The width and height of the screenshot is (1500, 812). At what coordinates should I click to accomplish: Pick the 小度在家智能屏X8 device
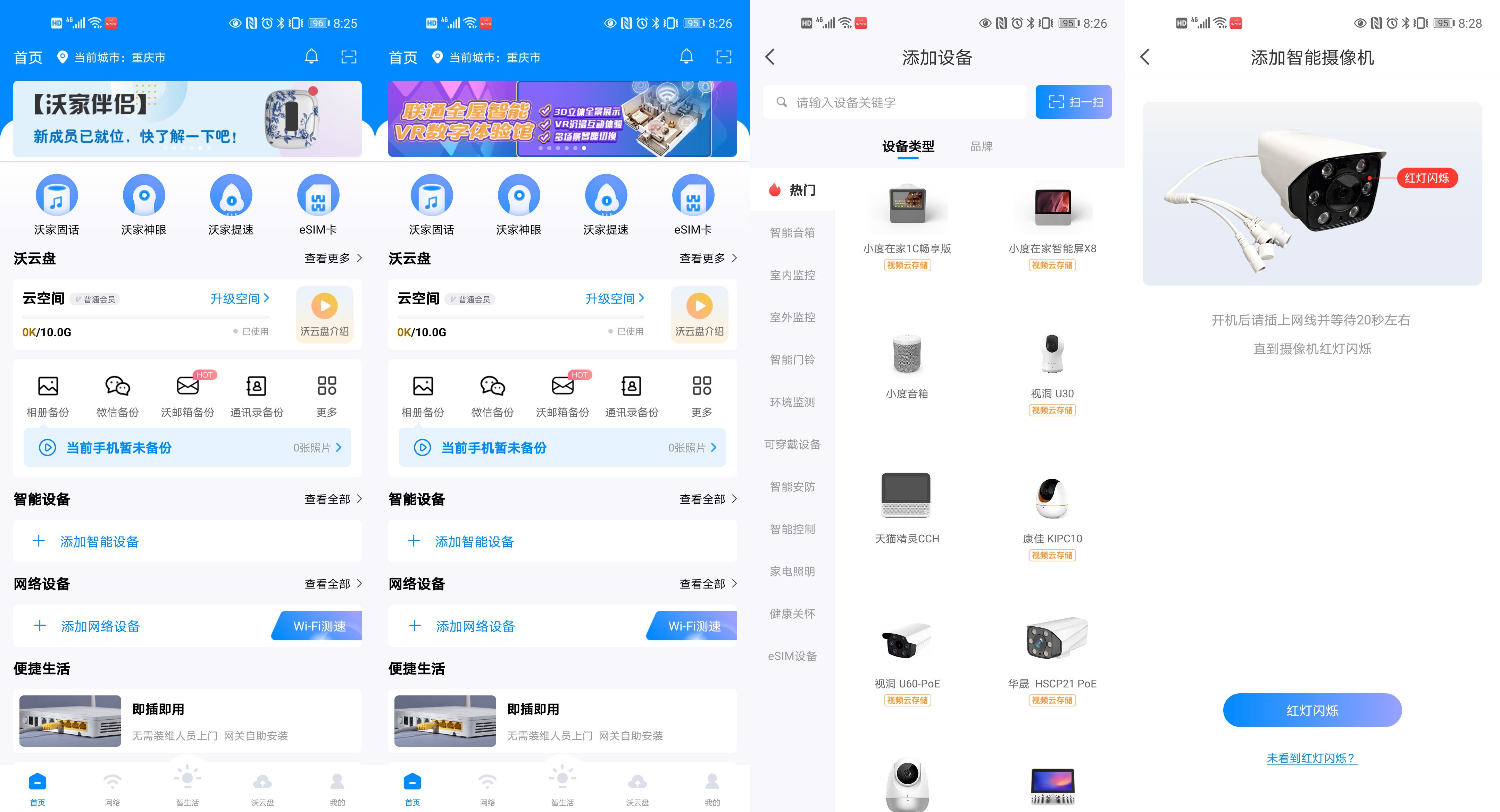(x=1052, y=221)
